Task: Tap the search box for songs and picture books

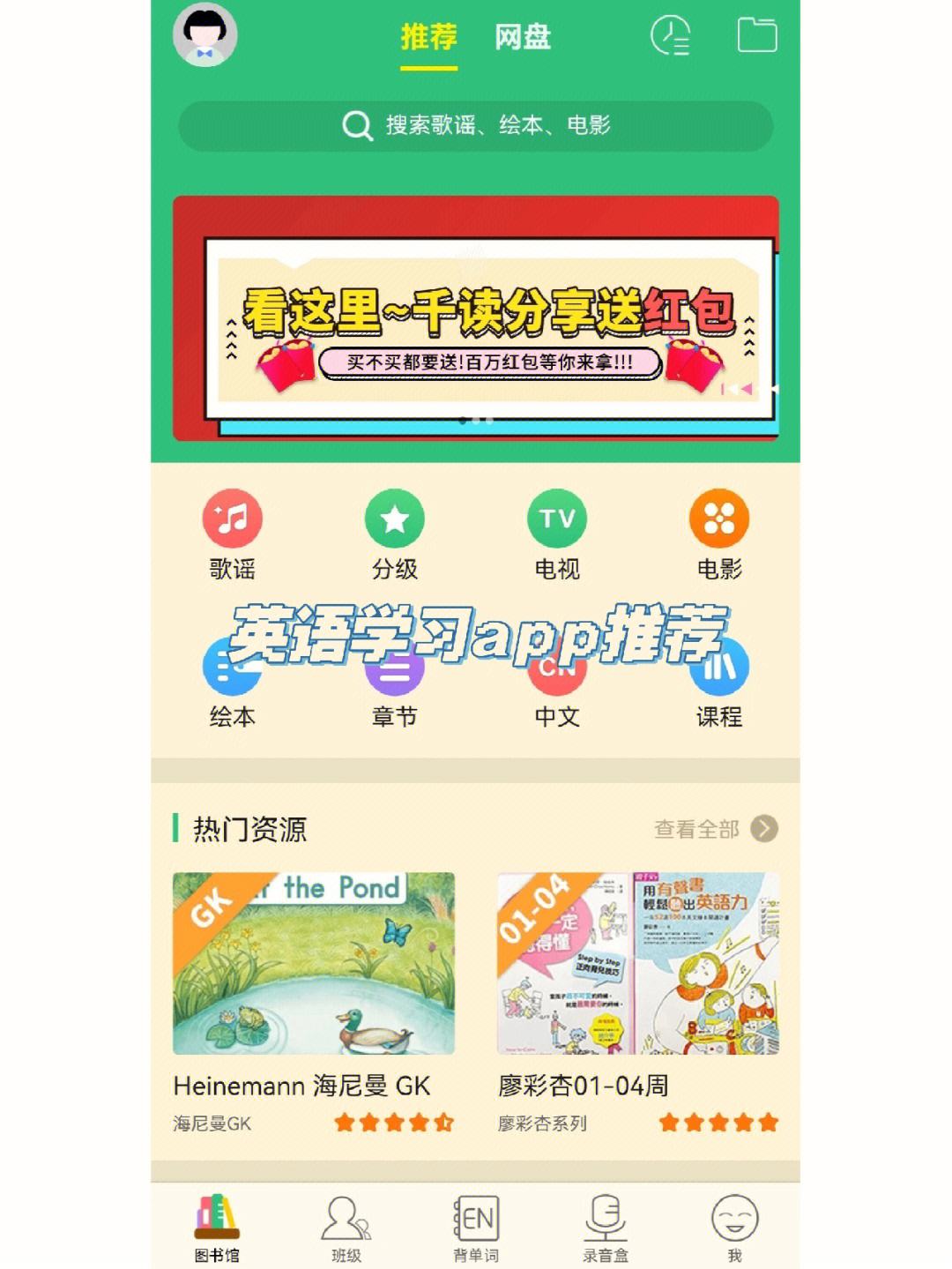Action: (x=475, y=125)
